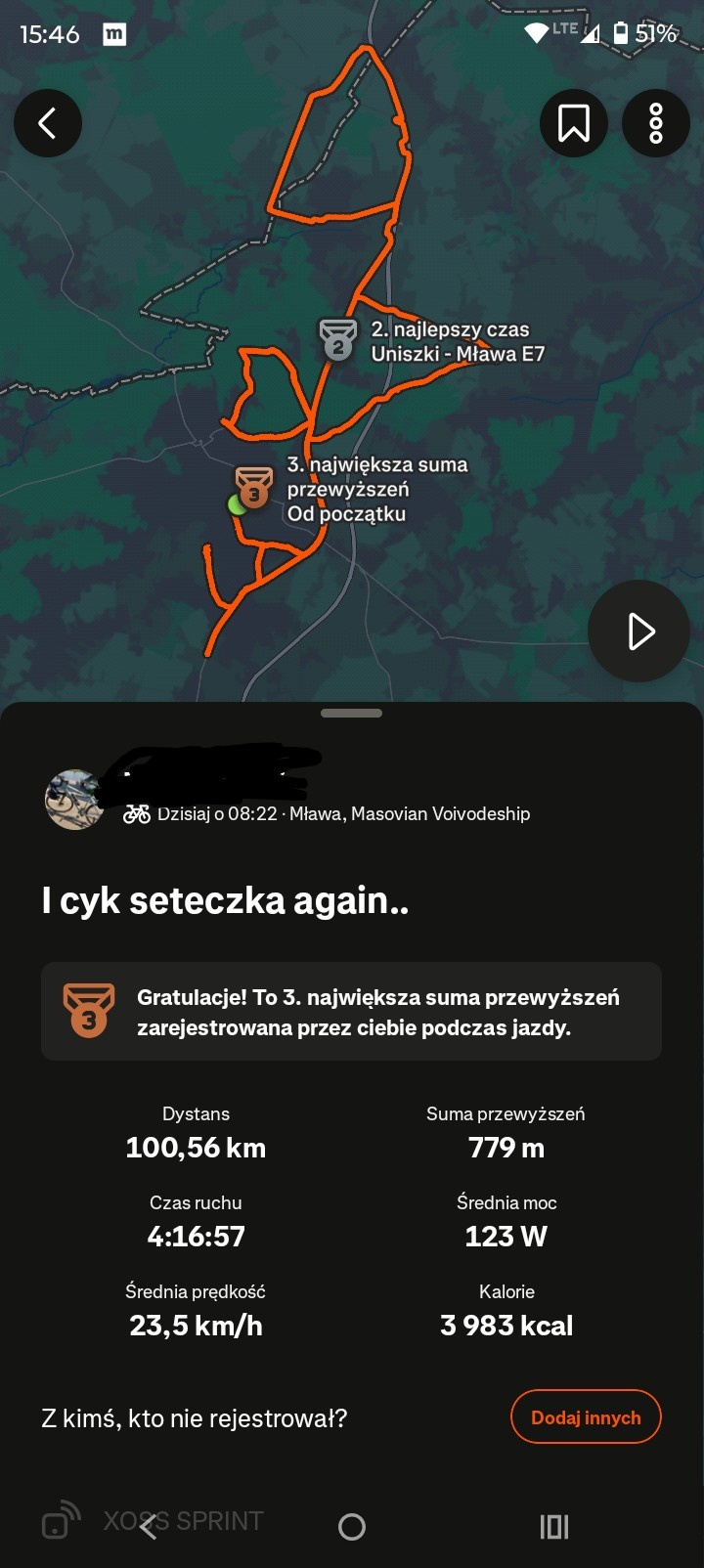Open recent apps from navigation bar
Image resolution: width=704 pixels, height=1568 pixels.
coord(554,1527)
